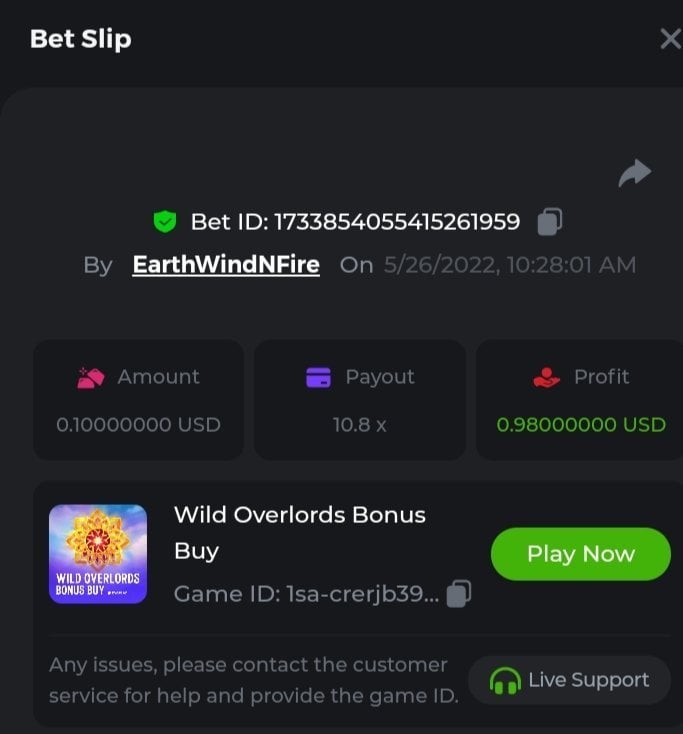Copy the Bet ID
The height and width of the screenshot is (734, 683).
[x=550, y=222]
